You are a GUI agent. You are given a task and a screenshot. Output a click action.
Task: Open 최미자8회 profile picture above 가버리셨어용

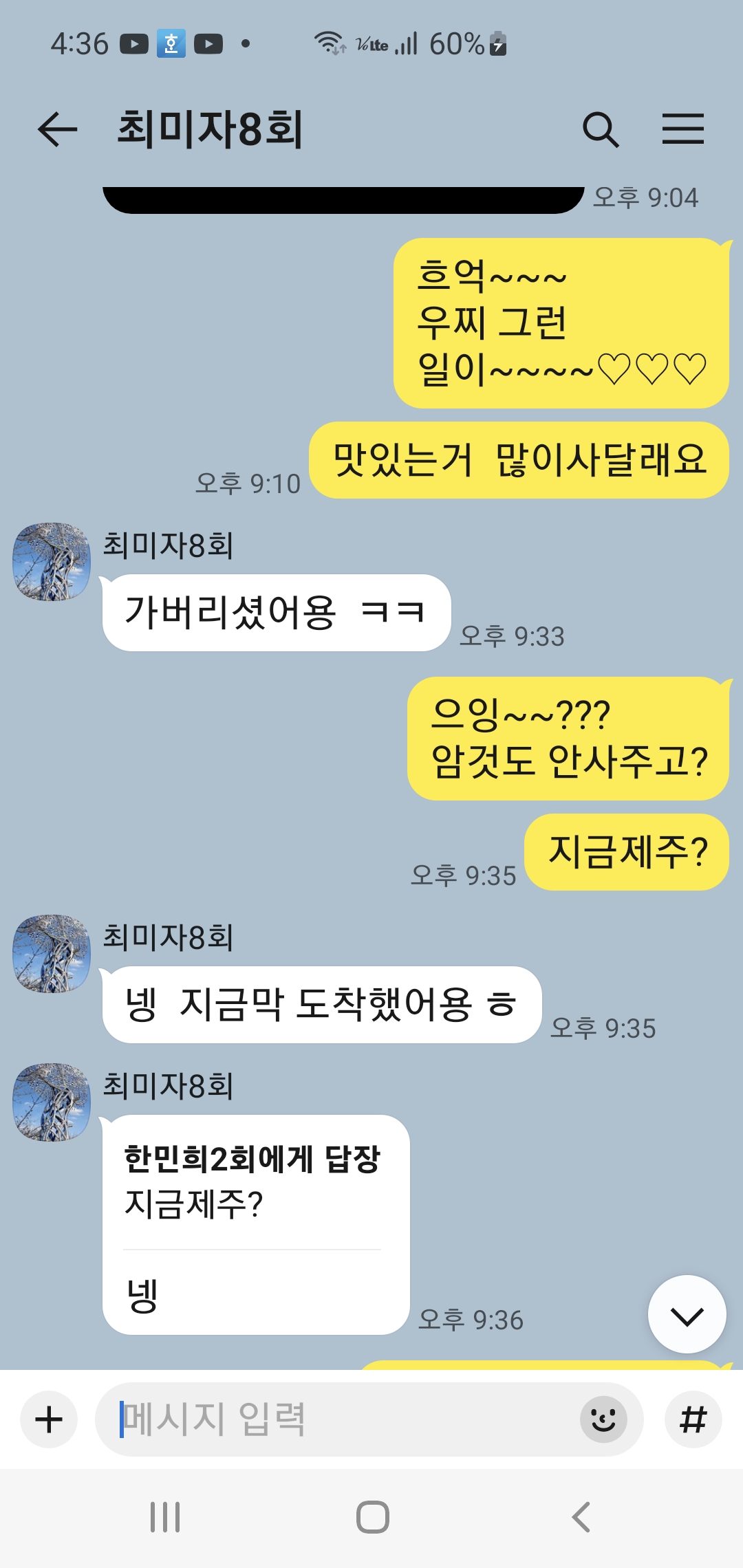coord(52,562)
